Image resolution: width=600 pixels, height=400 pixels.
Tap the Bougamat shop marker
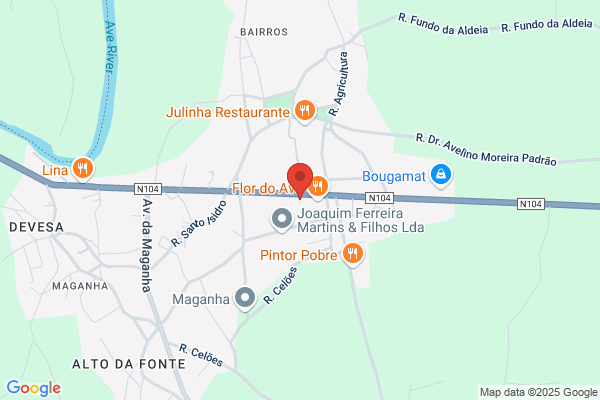click(441, 177)
